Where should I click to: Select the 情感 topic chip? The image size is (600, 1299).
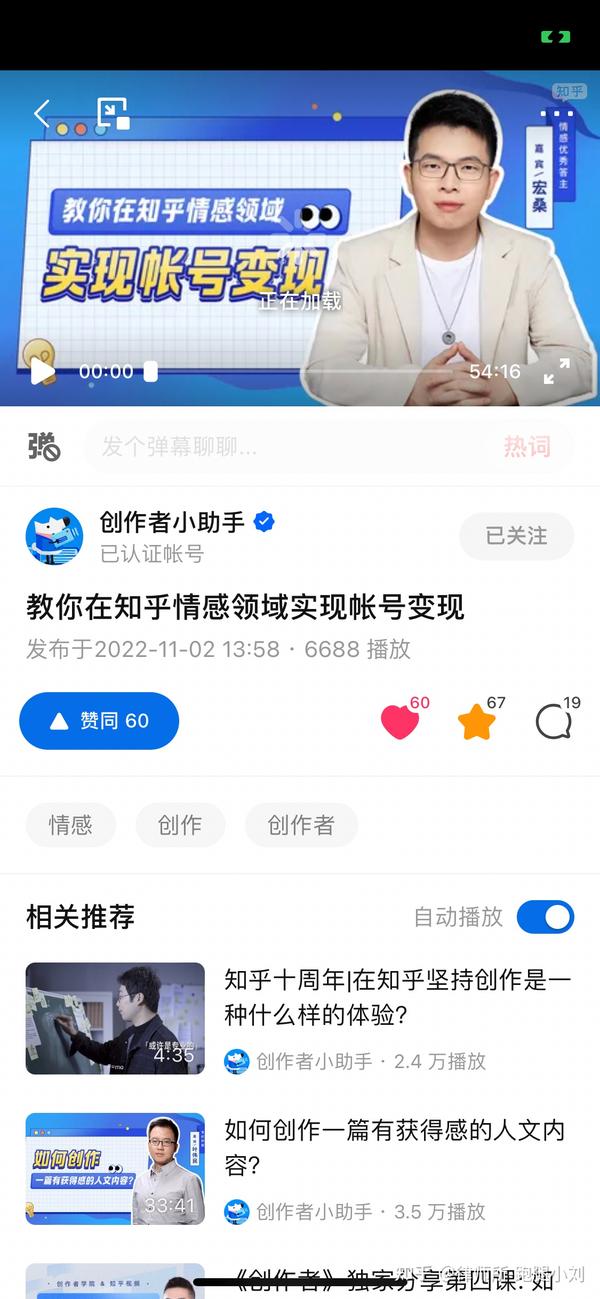click(71, 825)
